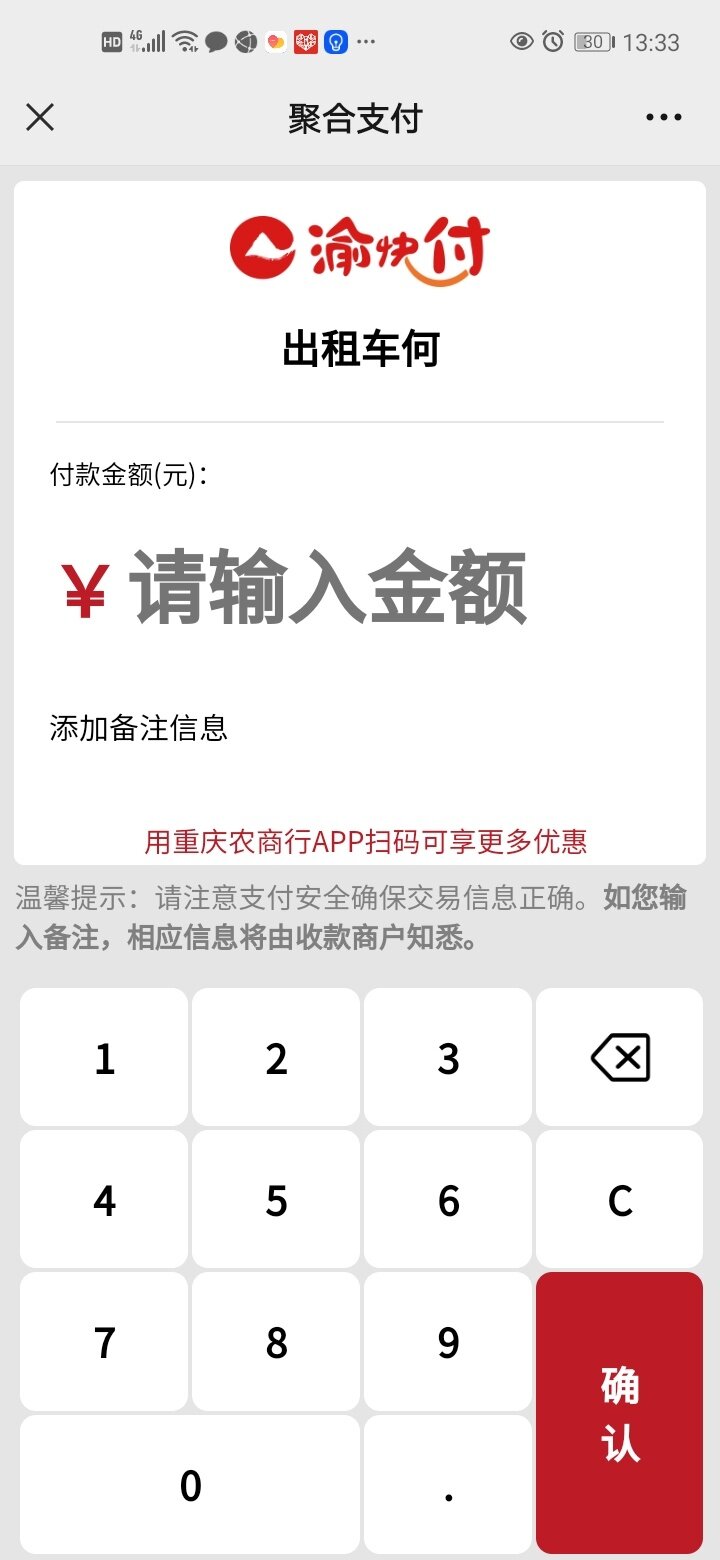Screen dimensions: 720x1560
Task: Enter digit 7 on the keypad
Action: [x=104, y=1341]
